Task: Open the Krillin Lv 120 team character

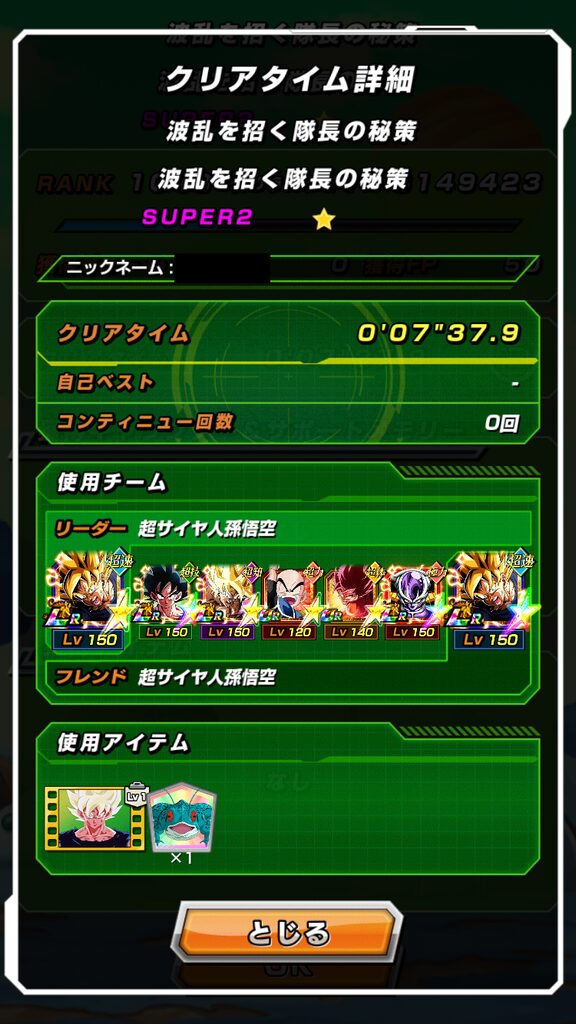Action: click(x=289, y=601)
